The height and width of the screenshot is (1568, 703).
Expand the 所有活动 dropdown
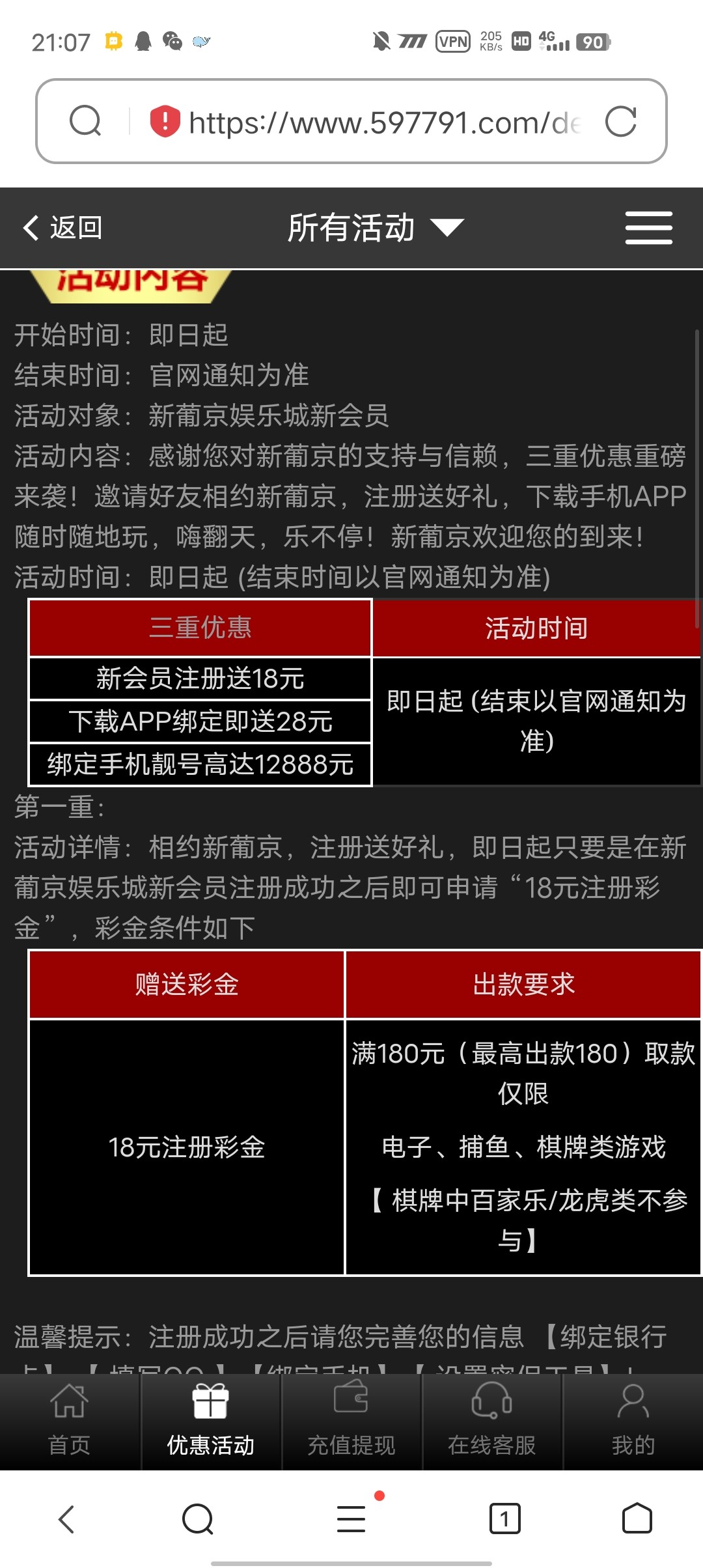[x=376, y=228]
